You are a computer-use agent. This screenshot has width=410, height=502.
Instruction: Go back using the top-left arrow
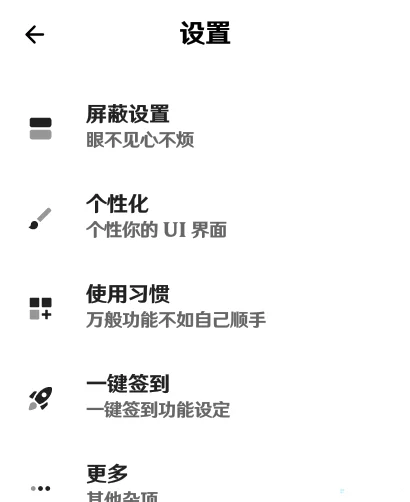(35, 34)
